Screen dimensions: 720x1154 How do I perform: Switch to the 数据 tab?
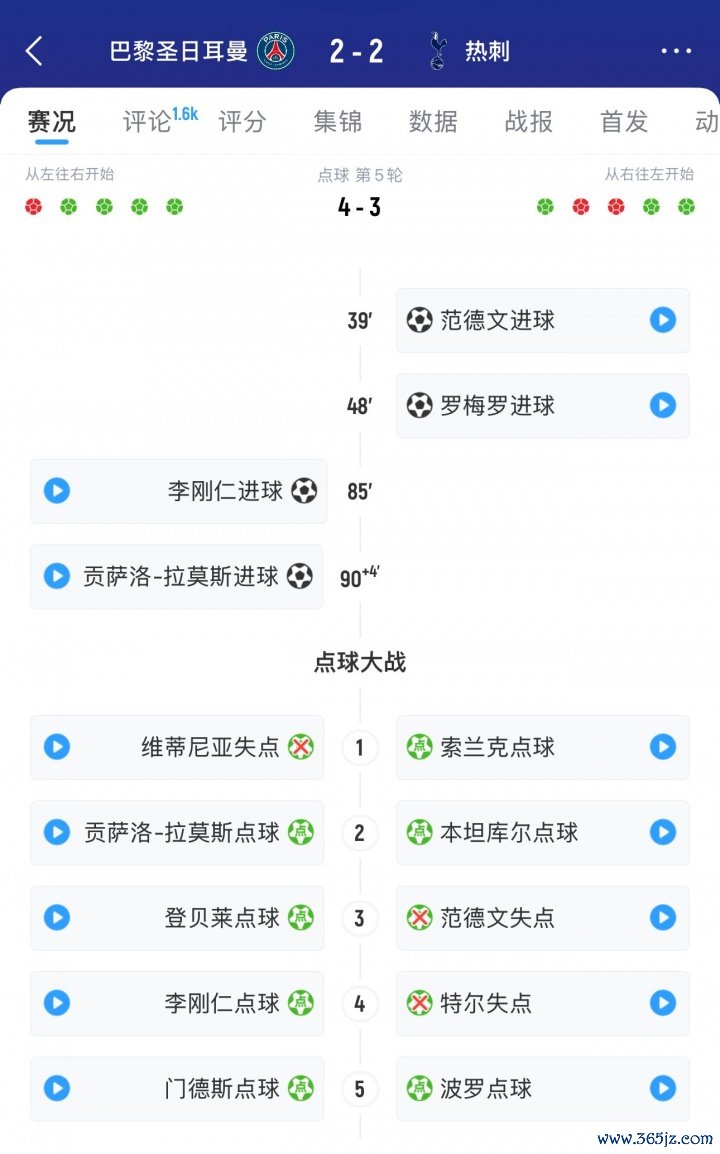433,122
